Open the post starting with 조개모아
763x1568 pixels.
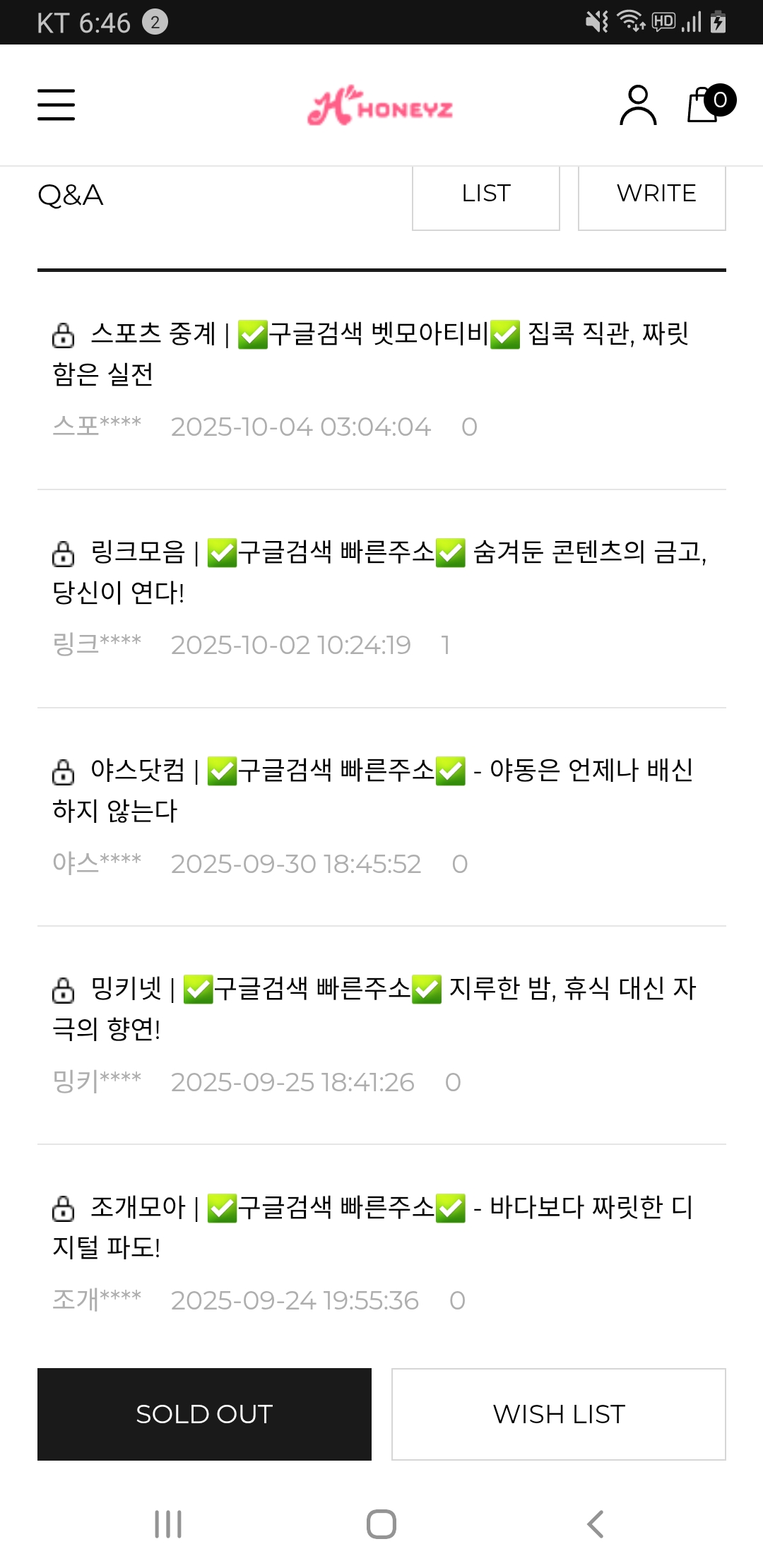[381, 1226]
